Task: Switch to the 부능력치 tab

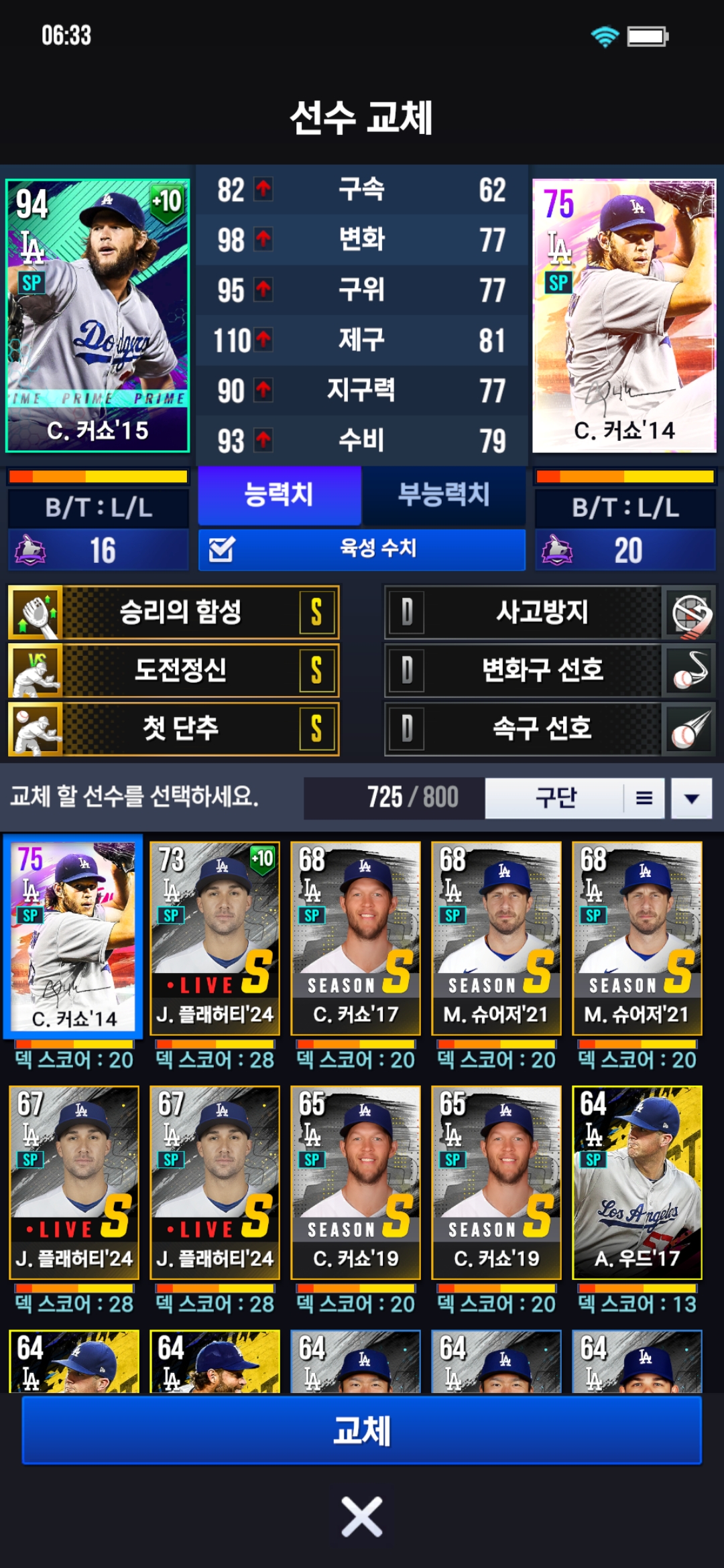Action: (x=443, y=495)
